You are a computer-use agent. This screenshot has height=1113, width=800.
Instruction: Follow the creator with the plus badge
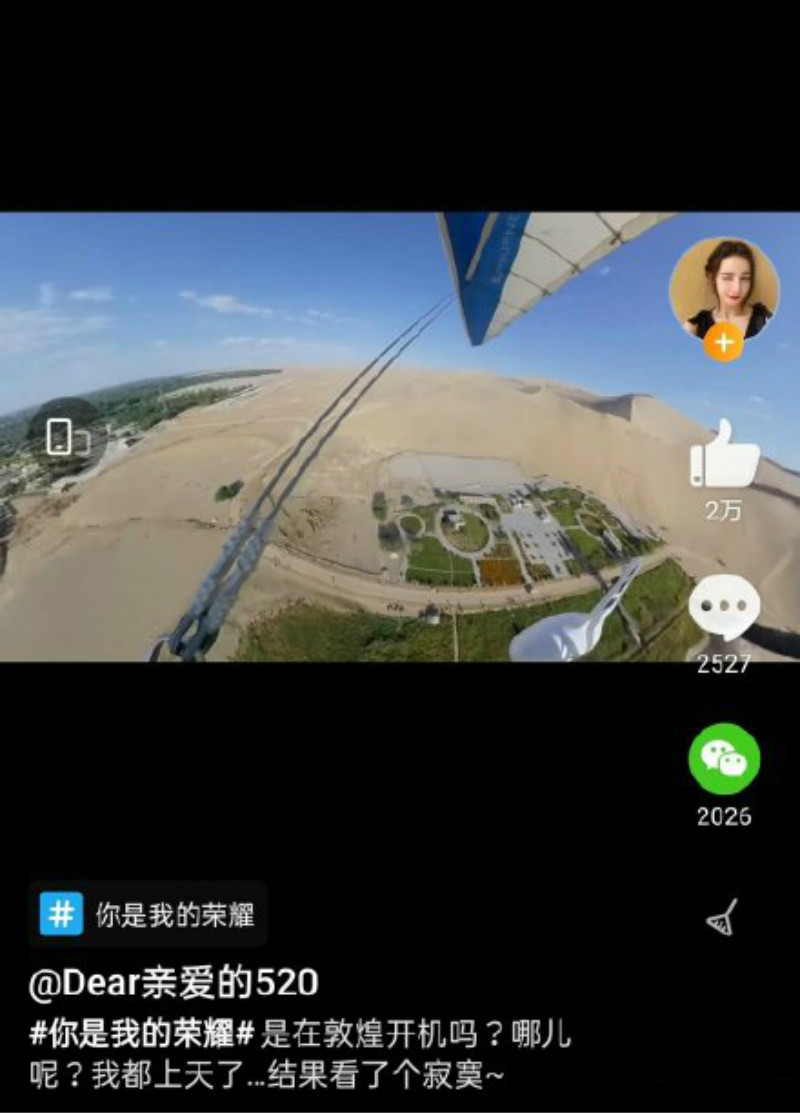pyautogui.click(x=723, y=344)
